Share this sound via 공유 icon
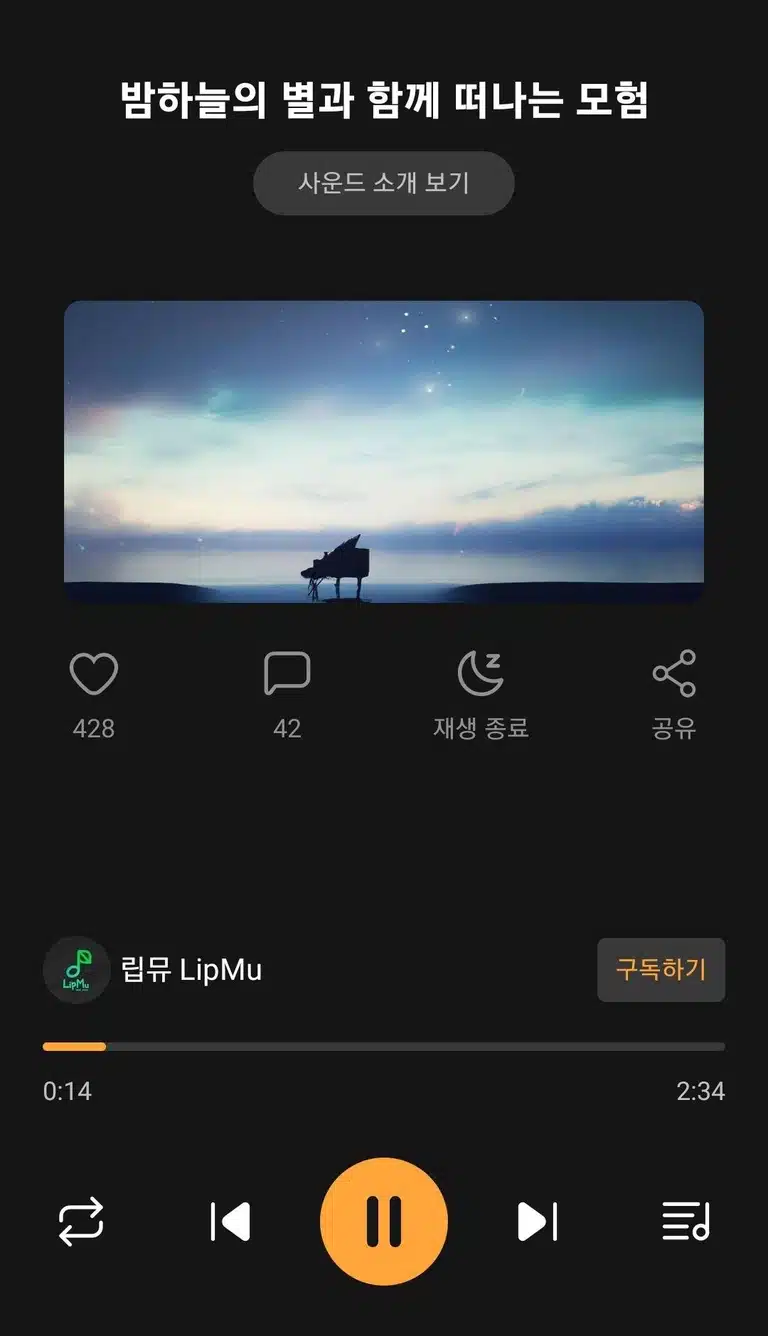Viewport: 768px width, 1336px height. 674,673
